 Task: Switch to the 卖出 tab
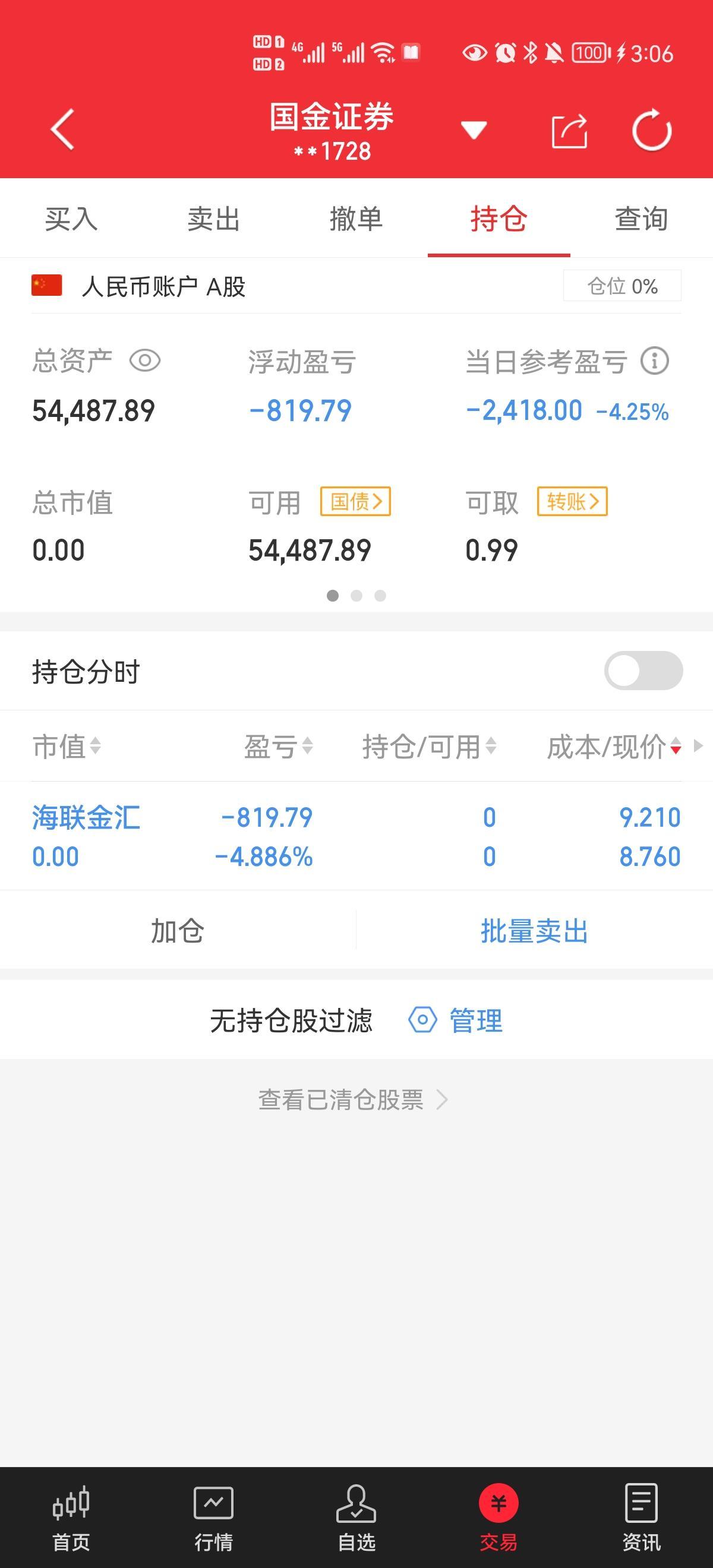coord(214,220)
